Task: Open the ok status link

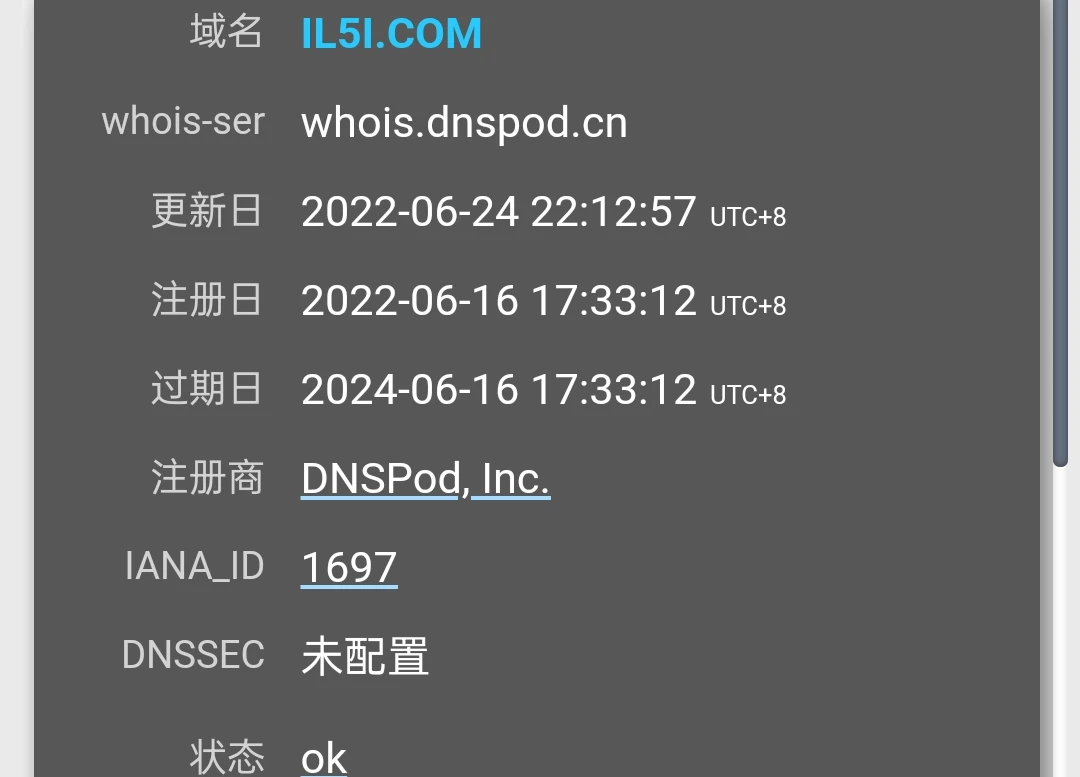Action: (324, 758)
